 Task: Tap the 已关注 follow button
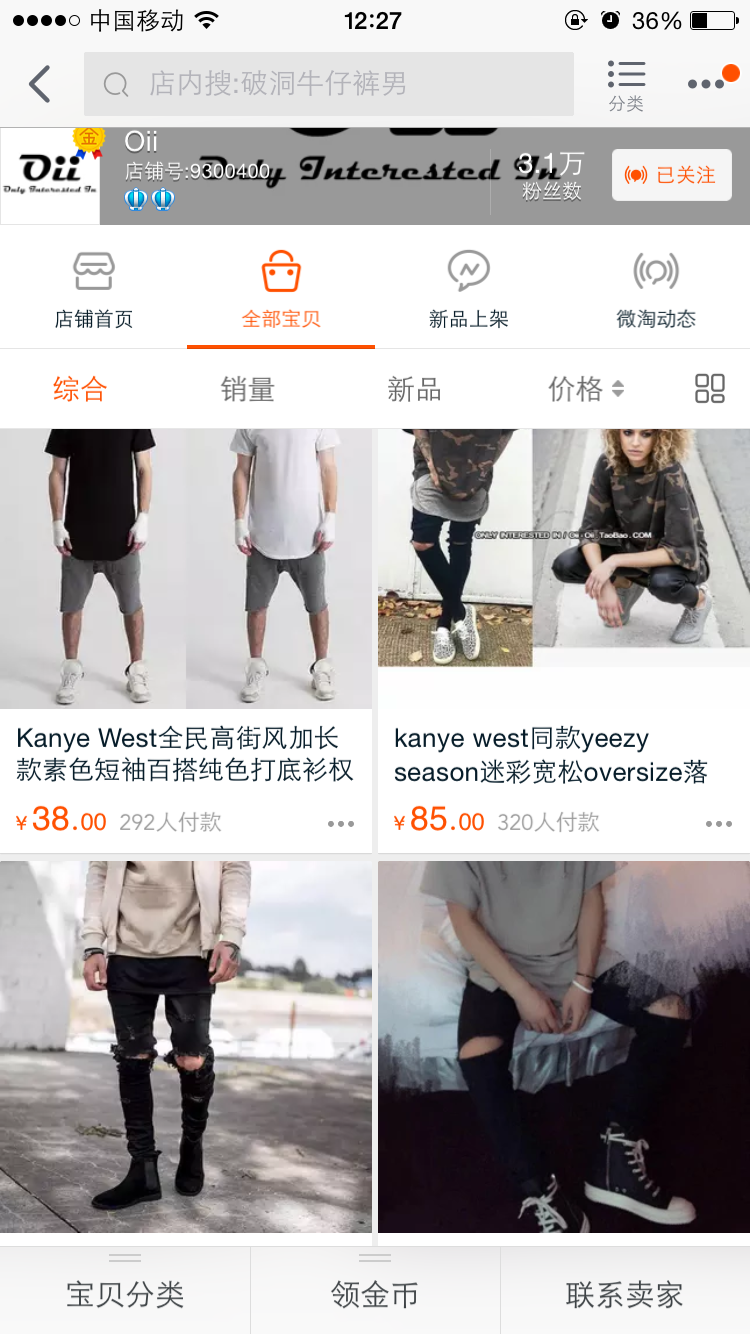coord(672,175)
